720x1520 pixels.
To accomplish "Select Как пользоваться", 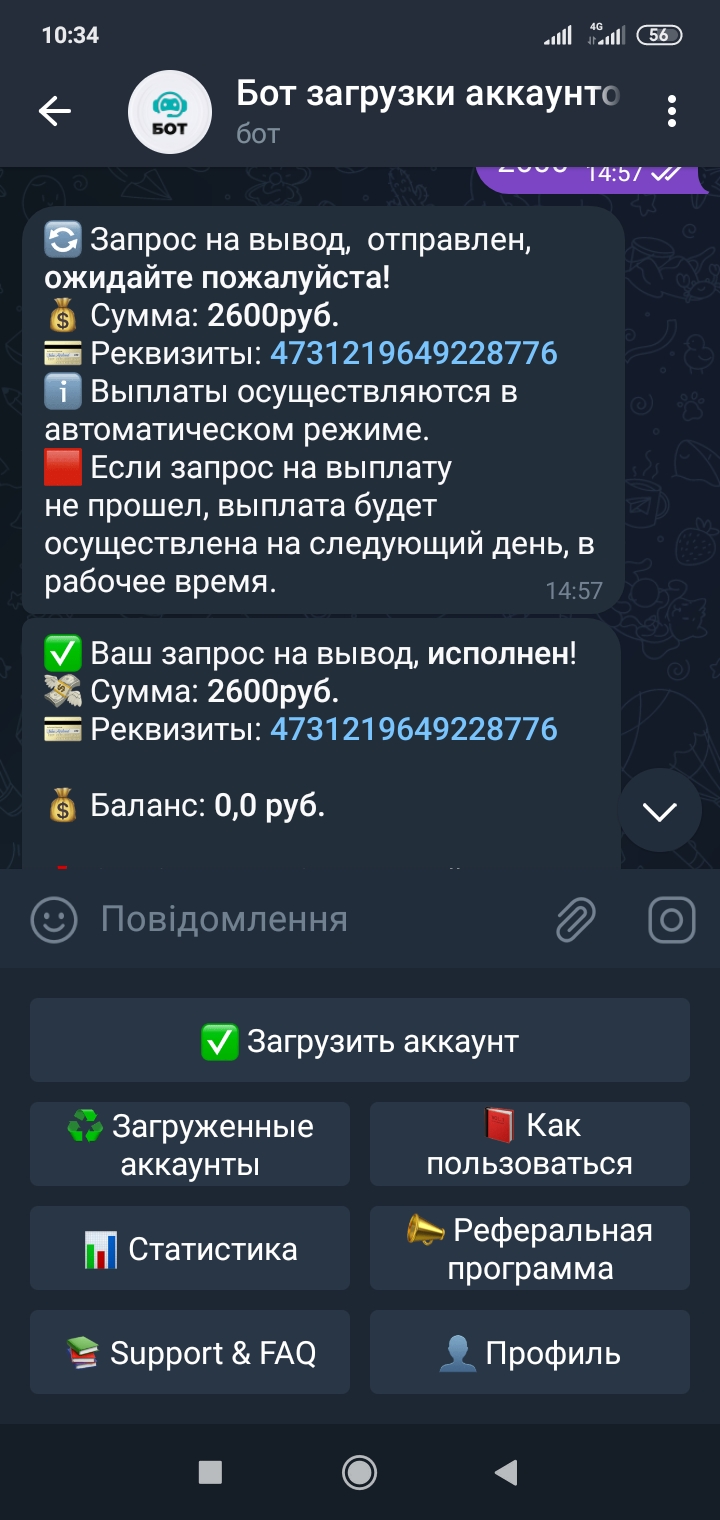I will (530, 1144).
